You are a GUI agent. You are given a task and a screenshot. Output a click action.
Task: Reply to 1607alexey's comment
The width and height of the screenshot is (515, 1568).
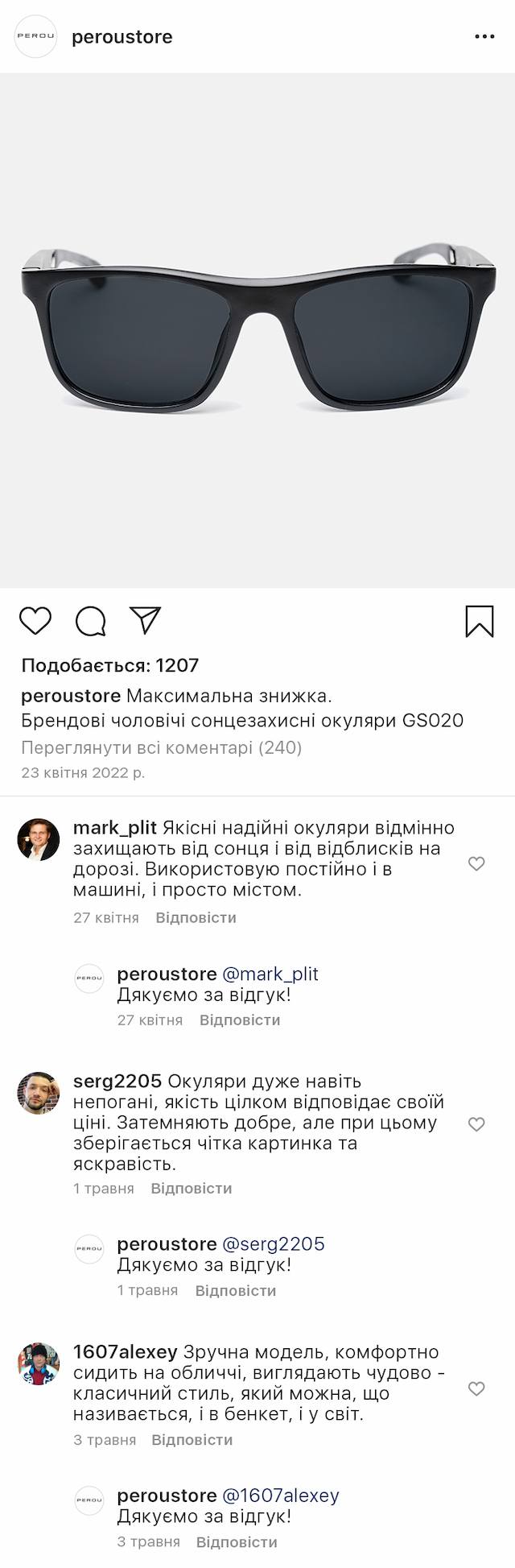(x=192, y=1439)
